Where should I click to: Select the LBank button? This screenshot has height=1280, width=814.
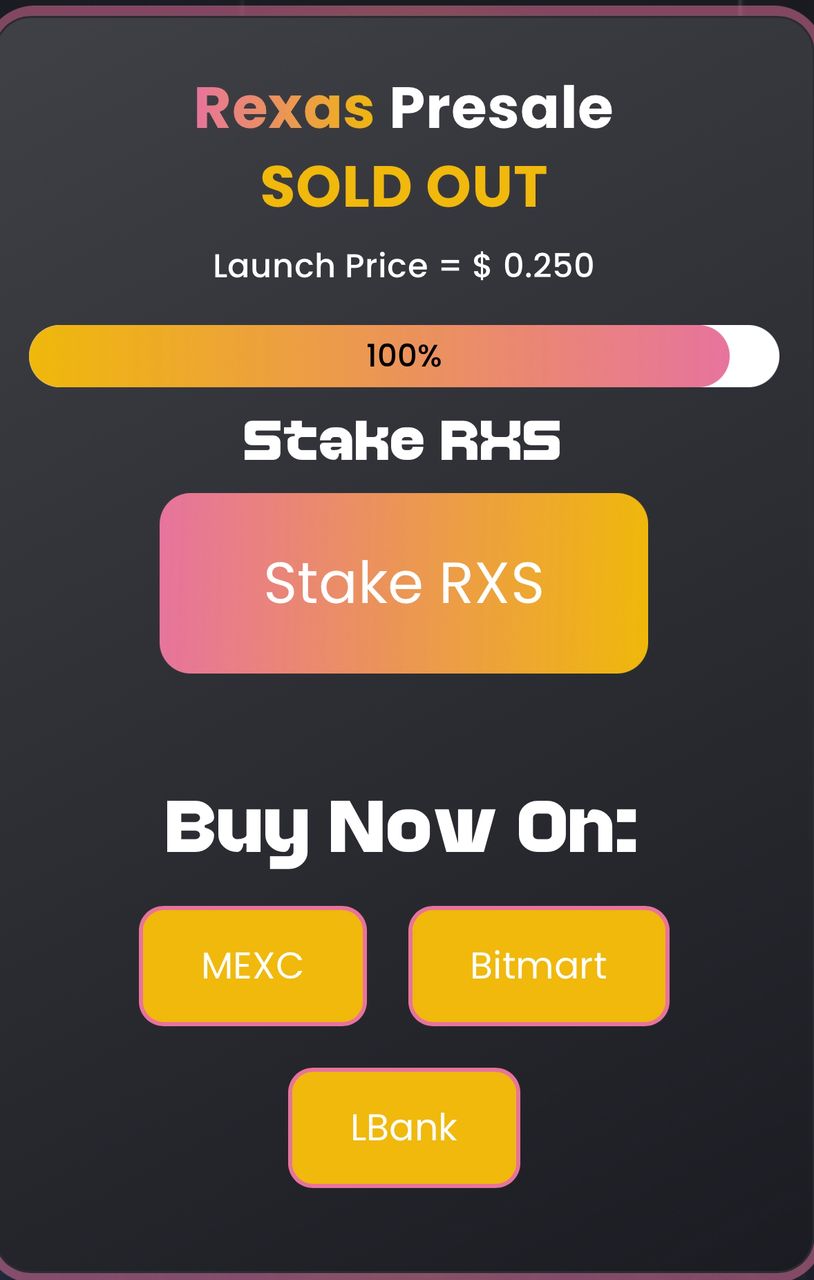(404, 1128)
